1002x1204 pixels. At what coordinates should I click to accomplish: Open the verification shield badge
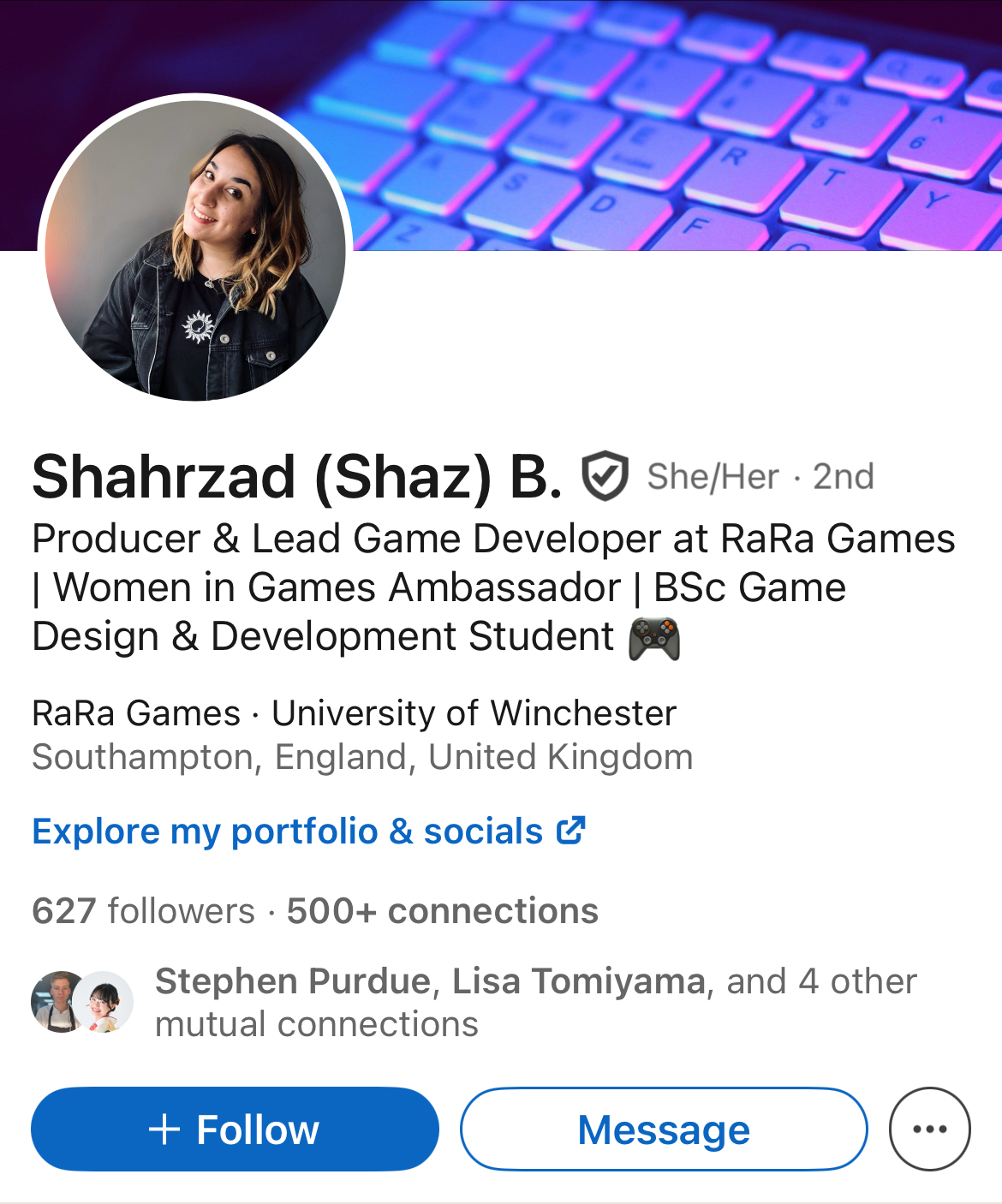[x=605, y=477]
